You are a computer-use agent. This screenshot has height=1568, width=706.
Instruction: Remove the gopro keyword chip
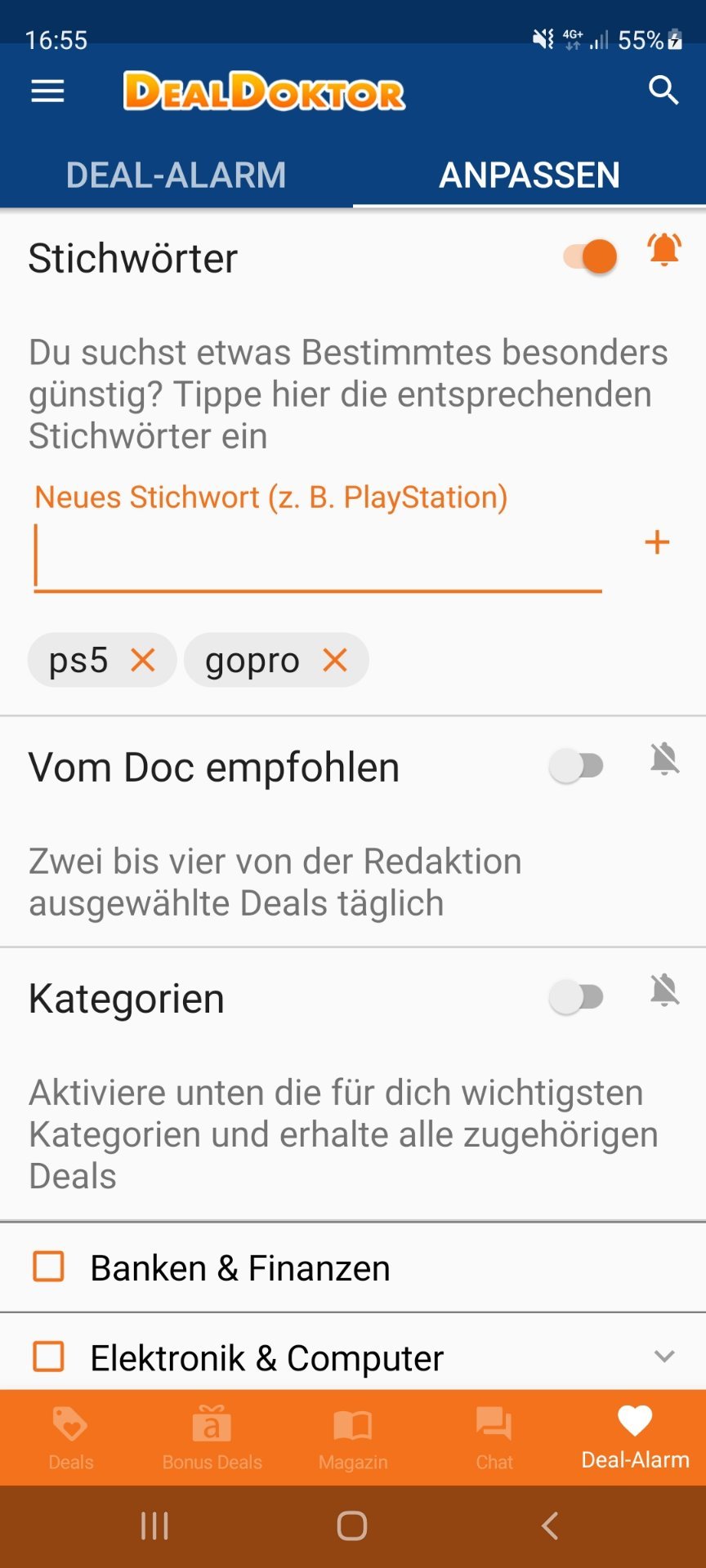coord(335,660)
